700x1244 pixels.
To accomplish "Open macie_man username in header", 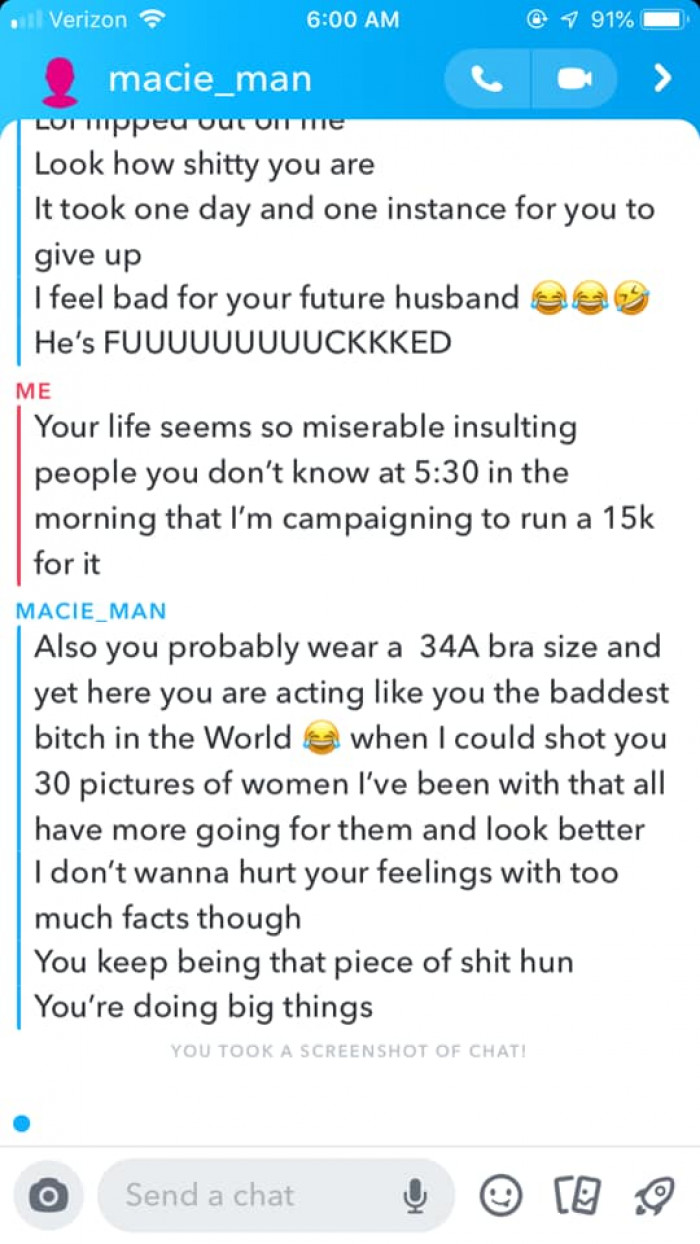I will 209,79.
